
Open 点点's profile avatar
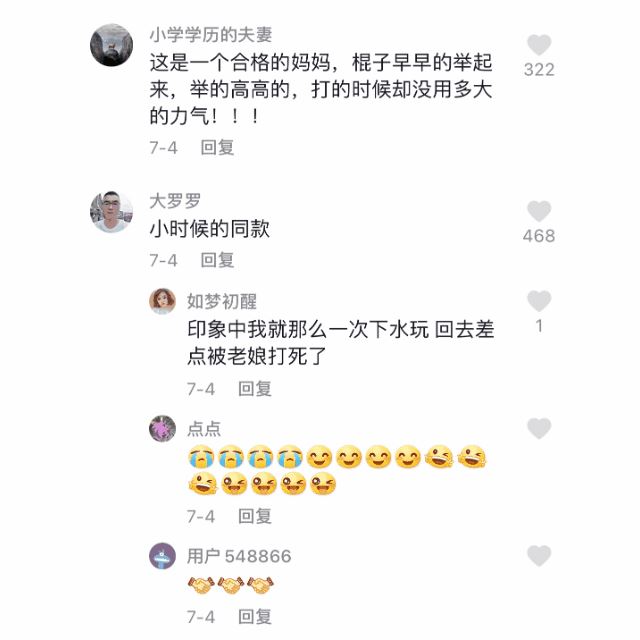click(163, 429)
